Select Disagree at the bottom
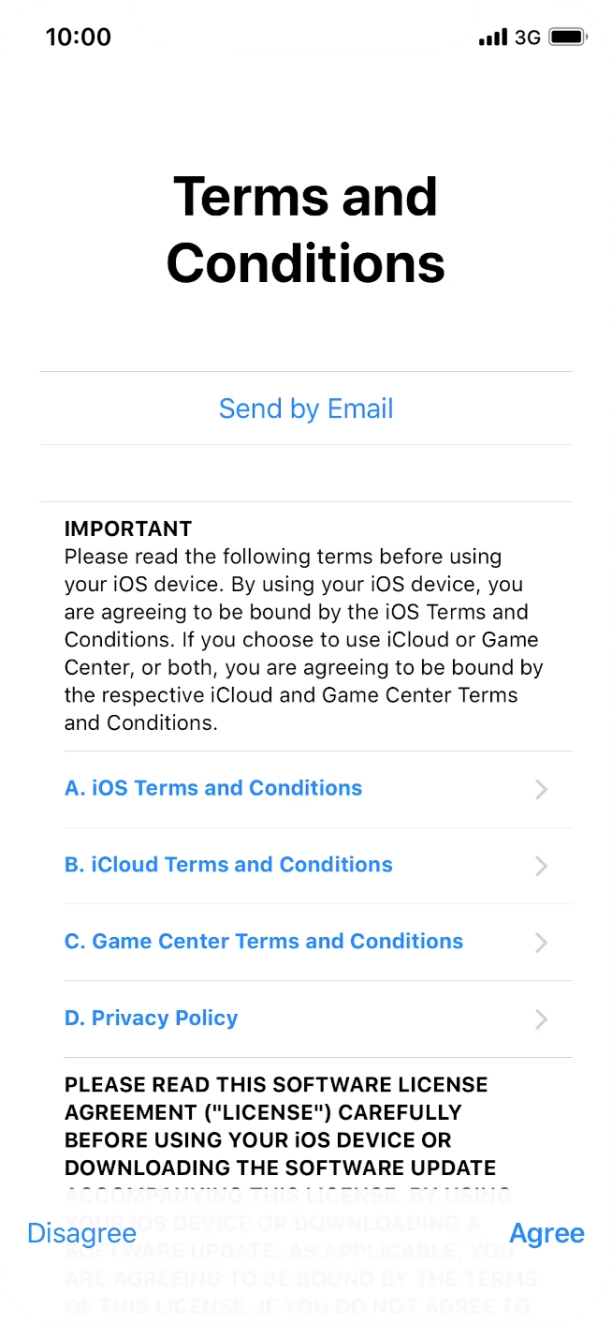612x1324 pixels. click(82, 1233)
